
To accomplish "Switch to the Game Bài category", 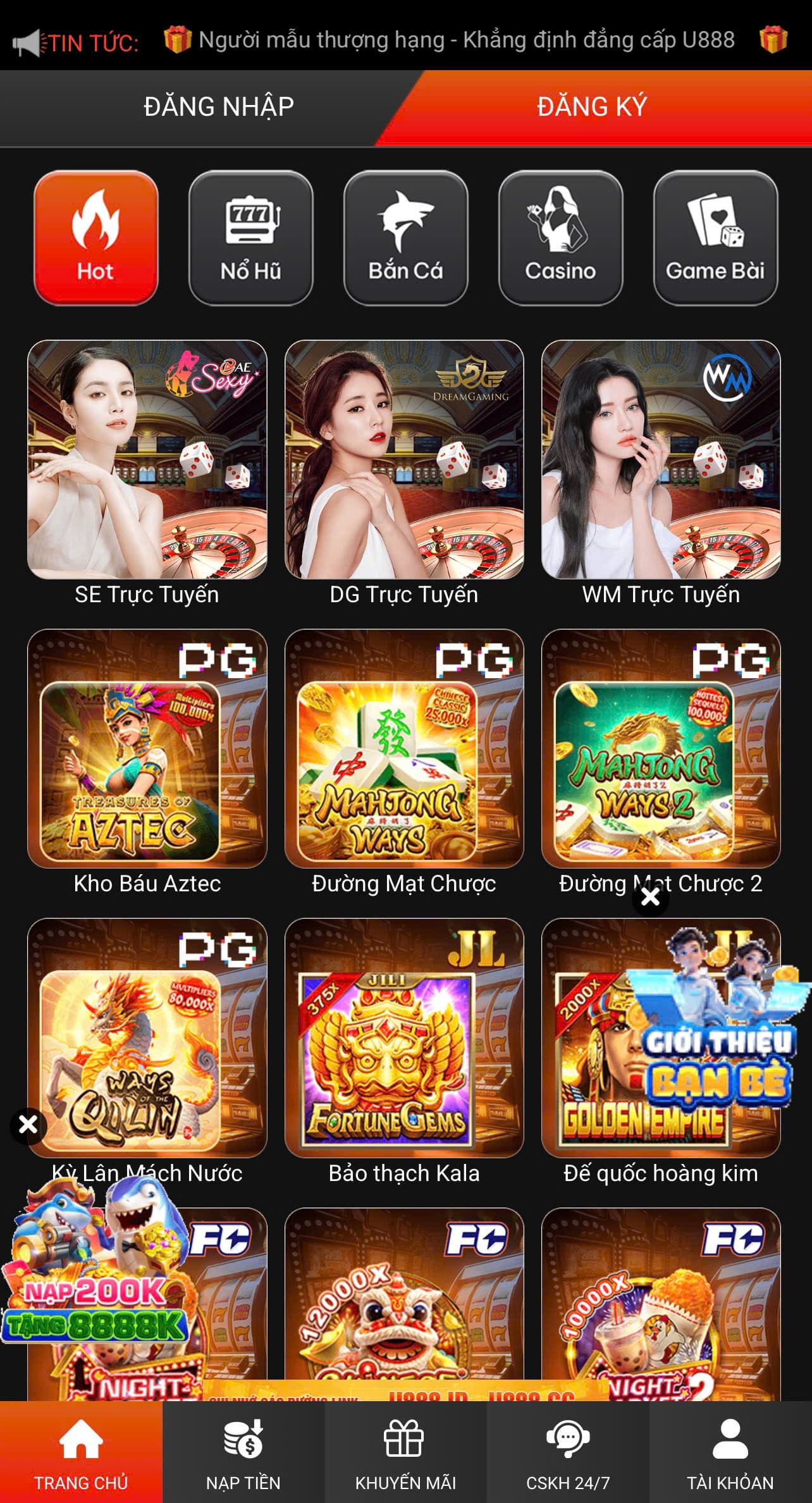I will pyautogui.click(x=715, y=237).
